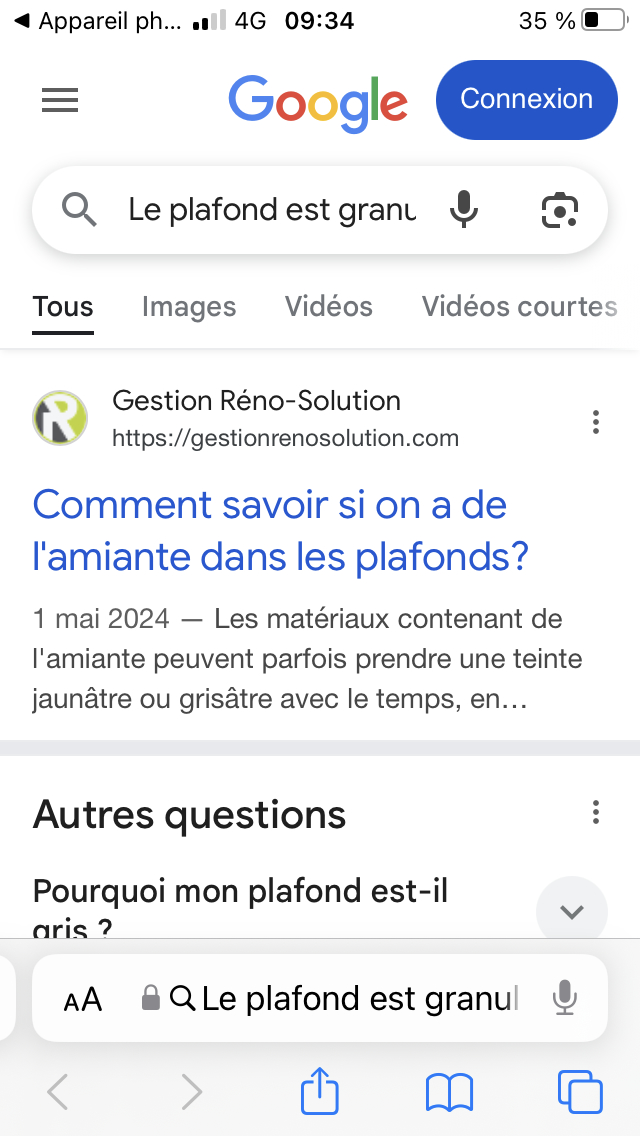
Task: Open Safari bookmarks
Action: [x=449, y=1093]
